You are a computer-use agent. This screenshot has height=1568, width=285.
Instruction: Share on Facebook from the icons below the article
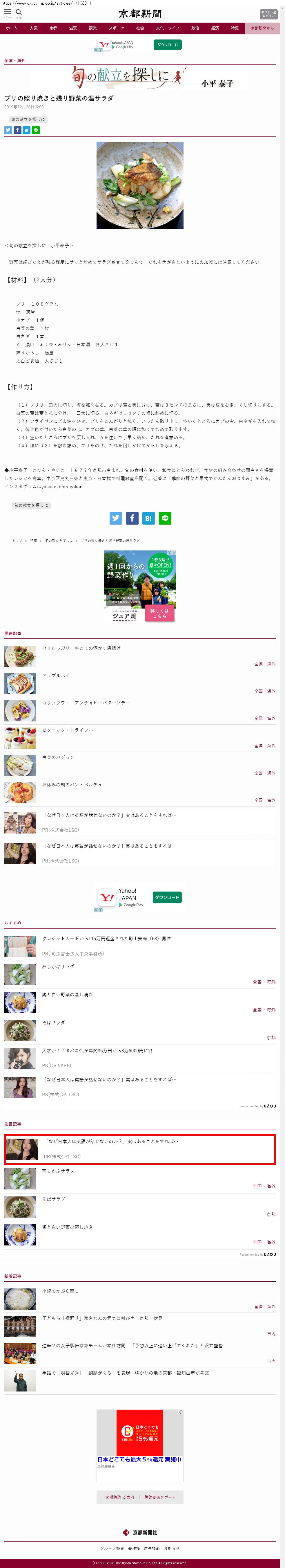(x=132, y=518)
